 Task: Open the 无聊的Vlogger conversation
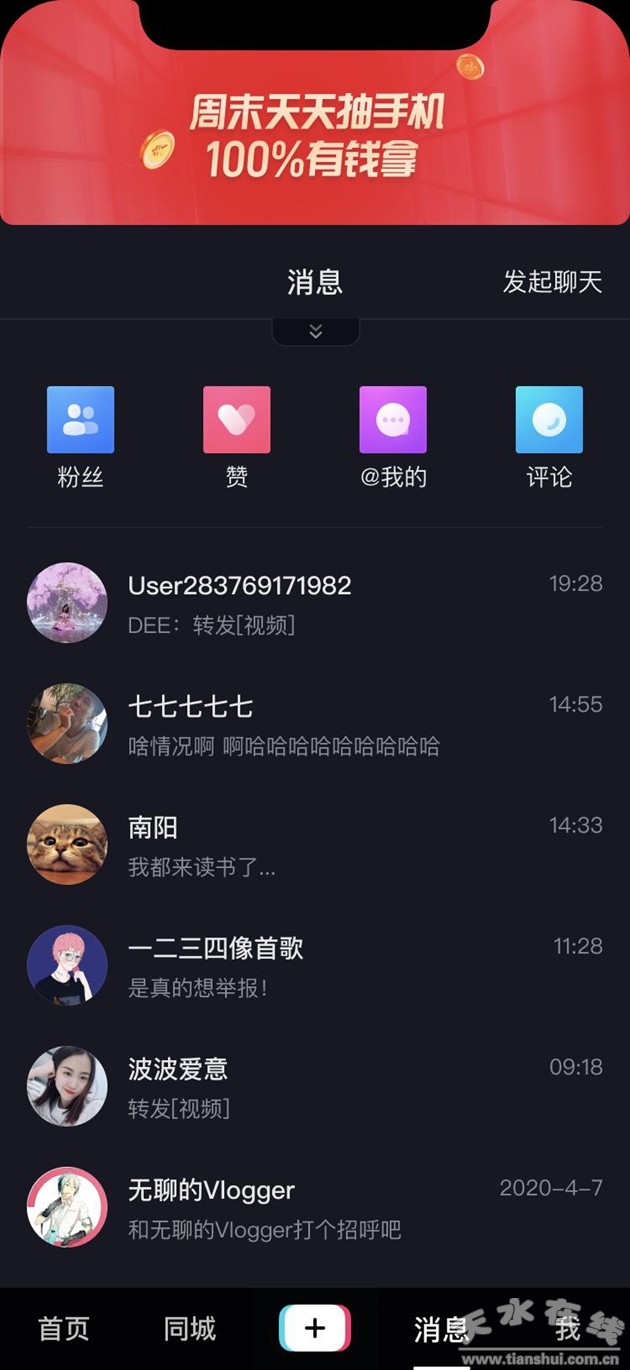[315, 1208]
